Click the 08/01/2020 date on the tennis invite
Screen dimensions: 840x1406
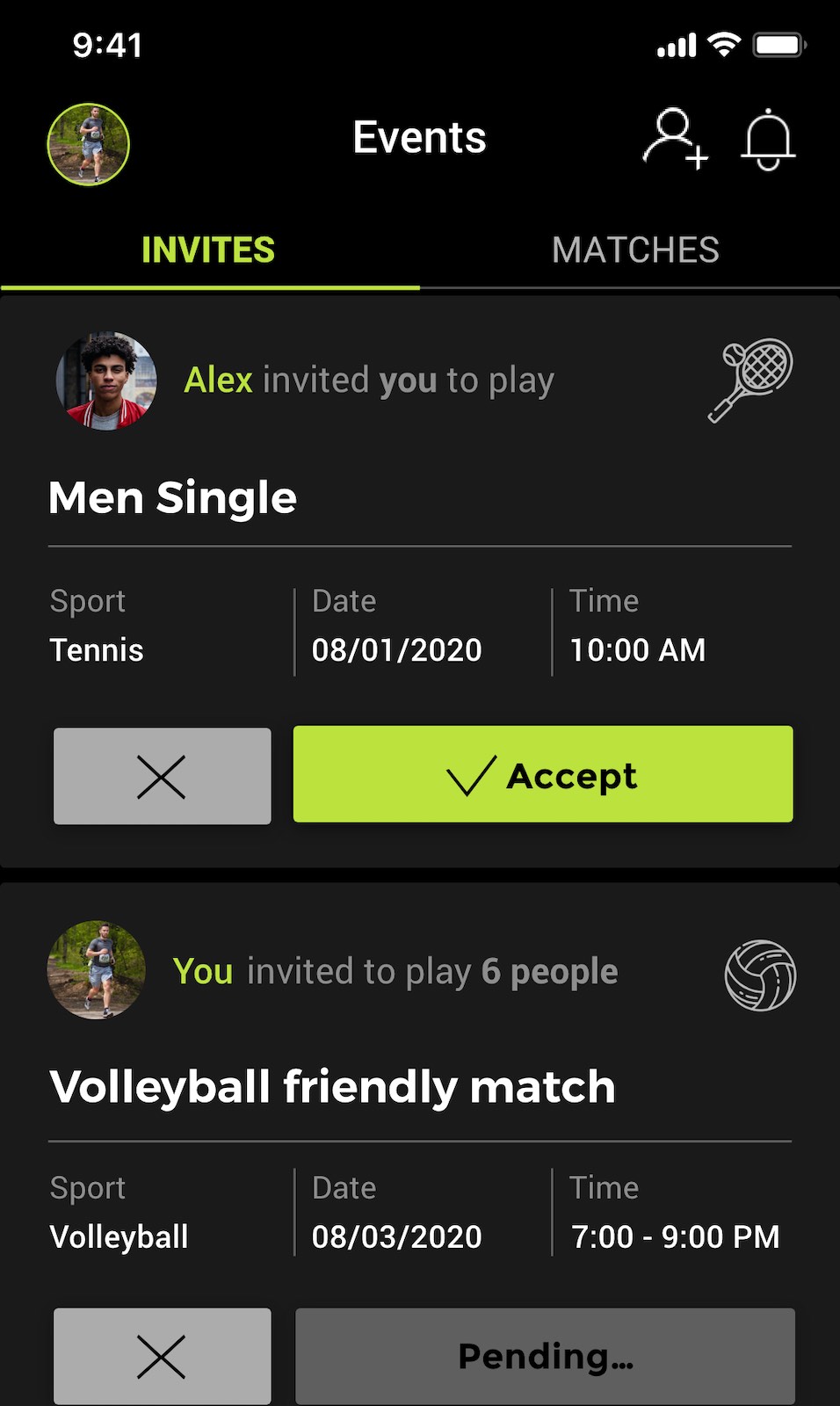pos(397,650)
